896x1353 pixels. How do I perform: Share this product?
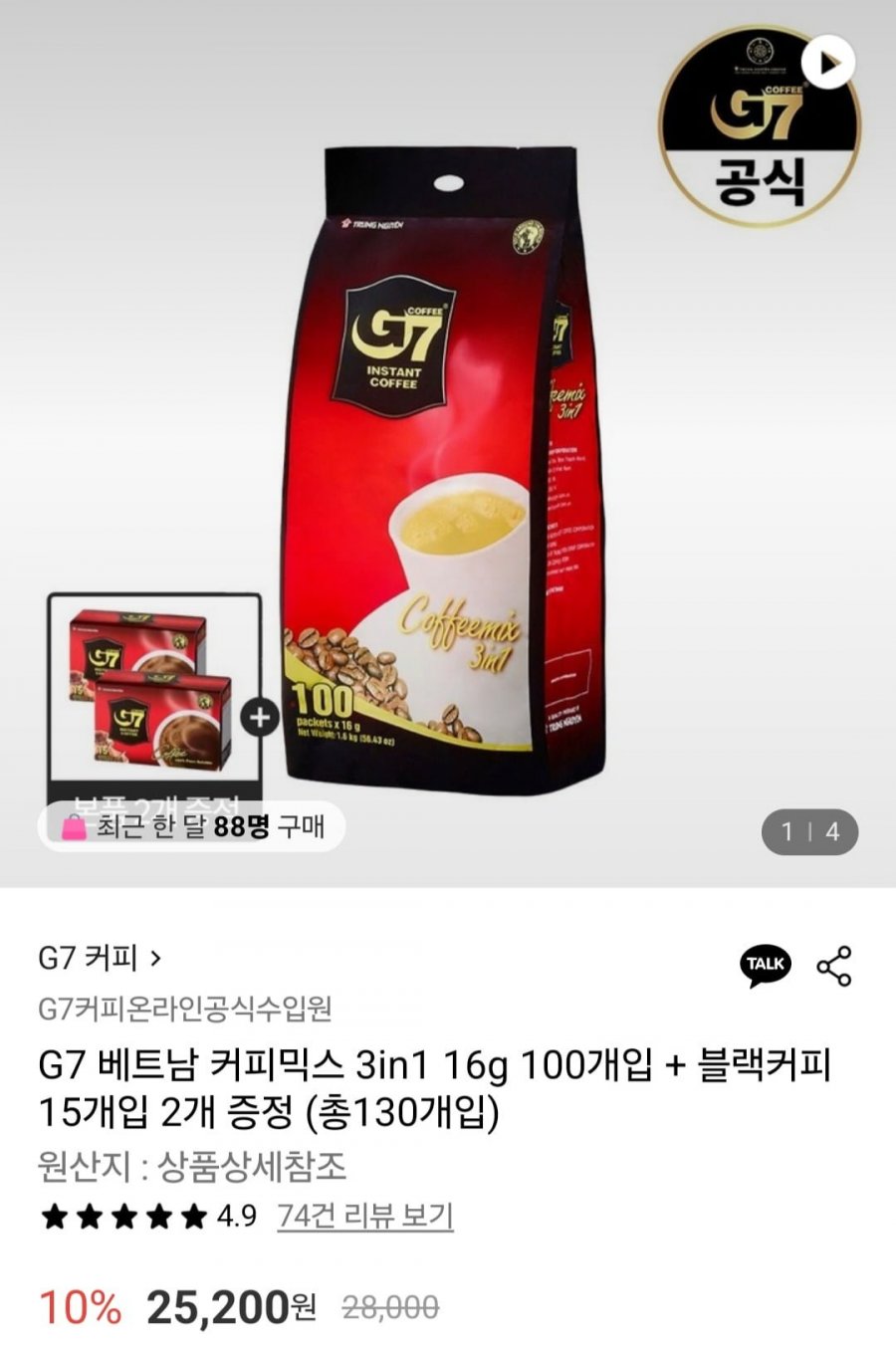click(x=833, y=966)
